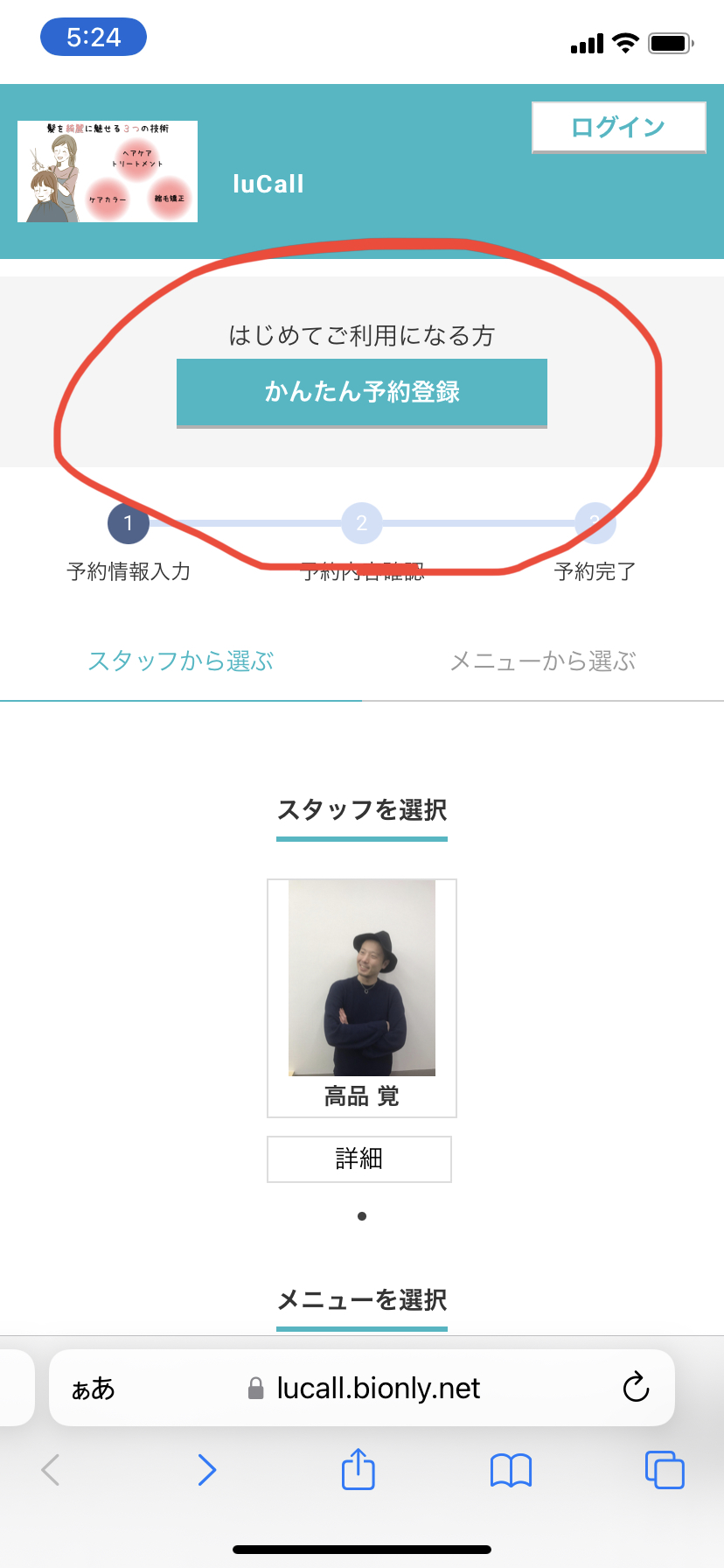The height and width of the screenshot is (1568, 724).
Task: Show all open Safari tabs
Action: [665, 1470]
